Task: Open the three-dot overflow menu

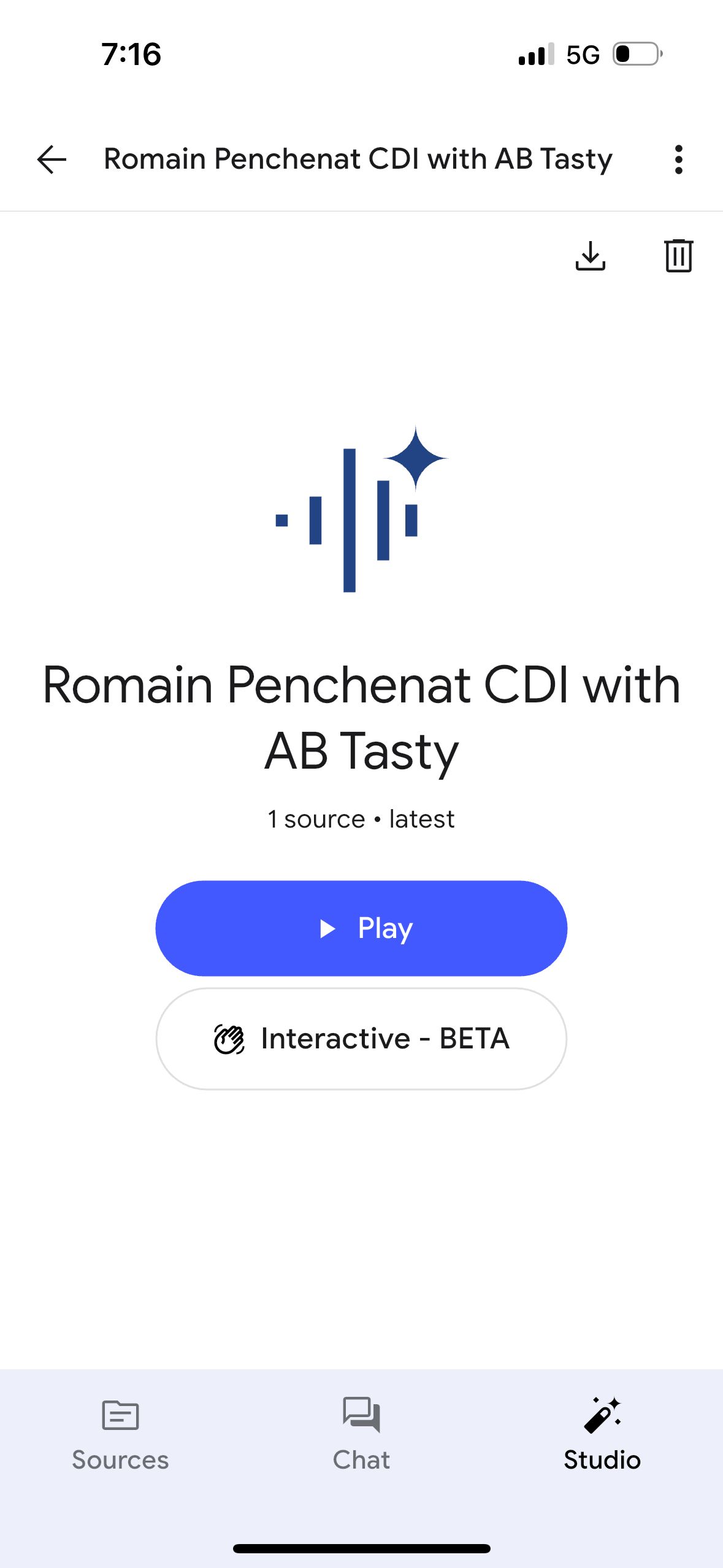Action: coord(678,159)
